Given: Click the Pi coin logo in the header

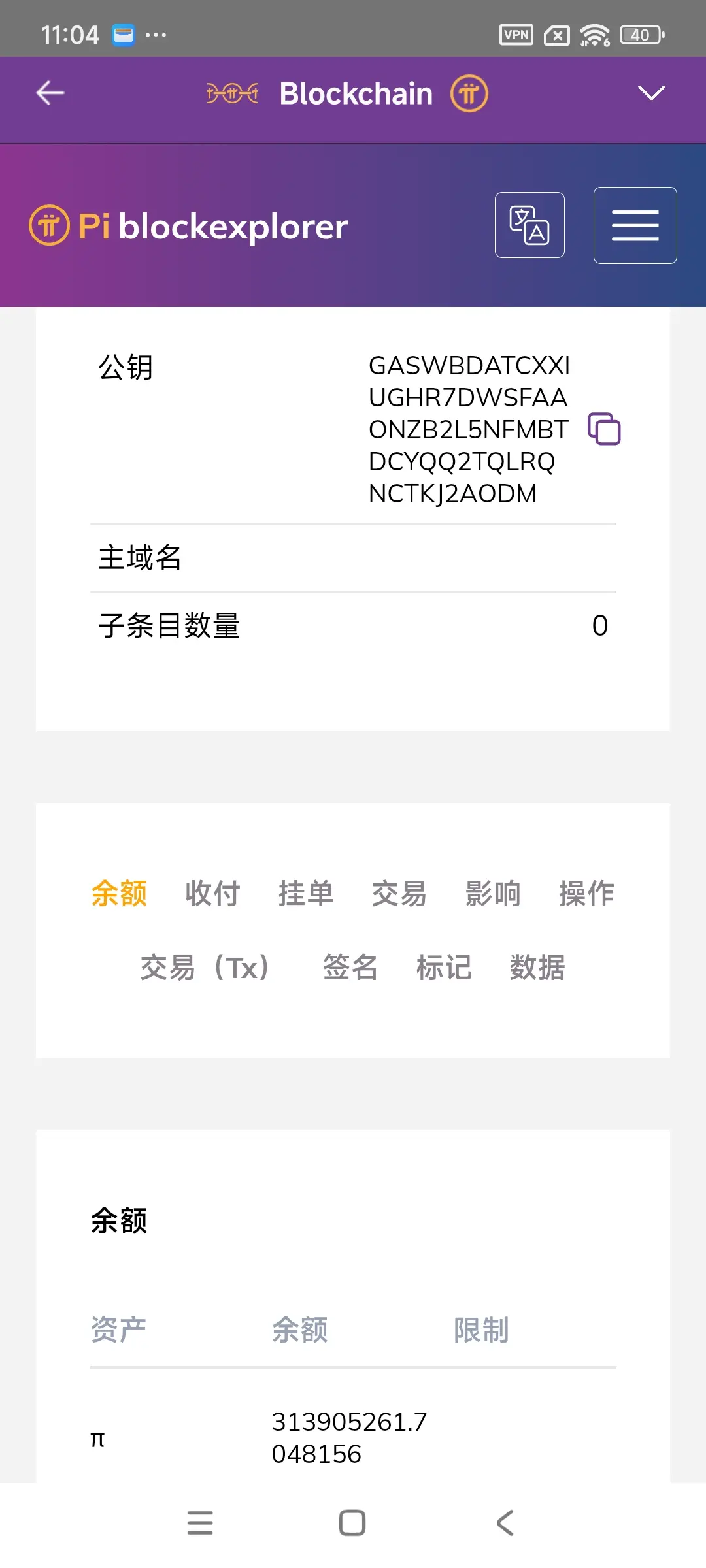Looking at the screenshot, I should (x=468, y=93).
